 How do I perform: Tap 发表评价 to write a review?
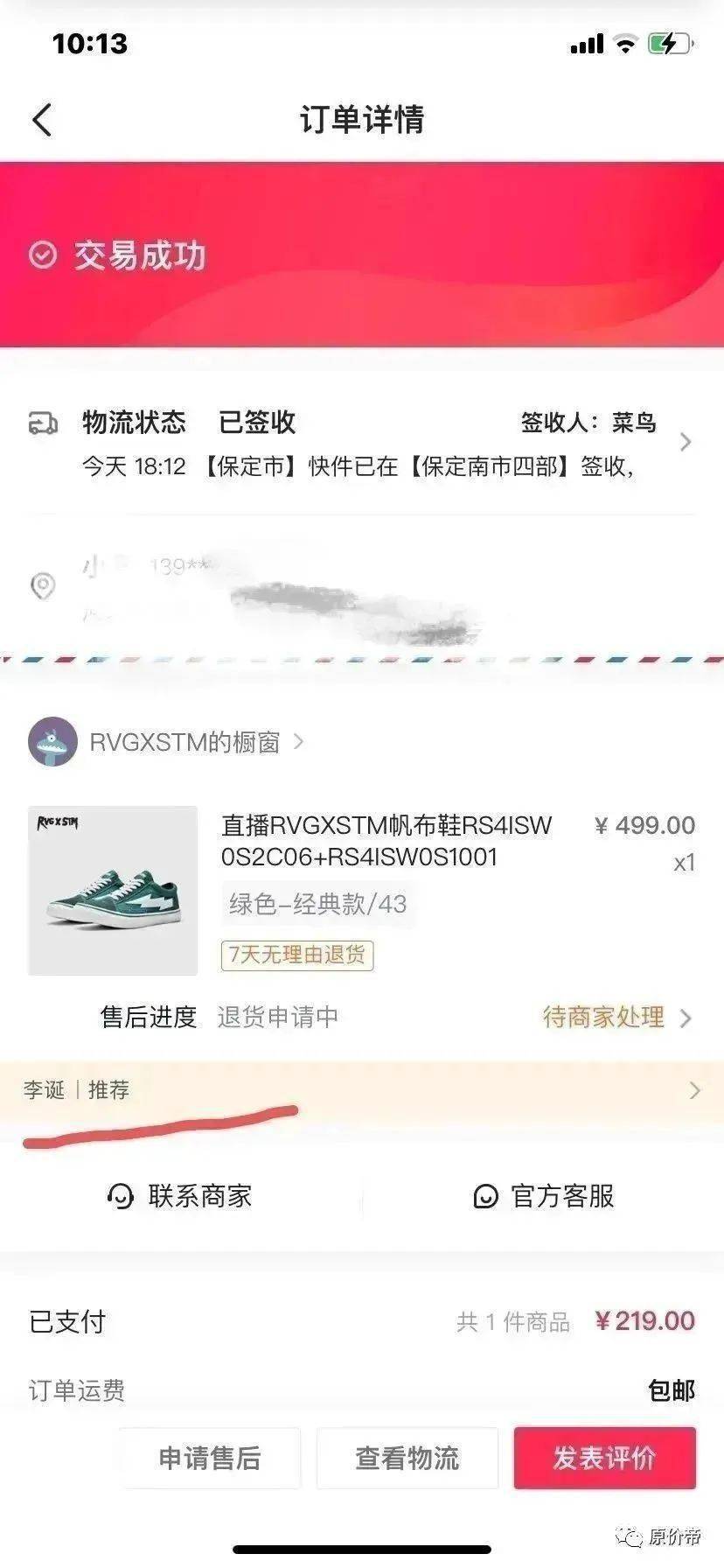[x=605, y=1458]
